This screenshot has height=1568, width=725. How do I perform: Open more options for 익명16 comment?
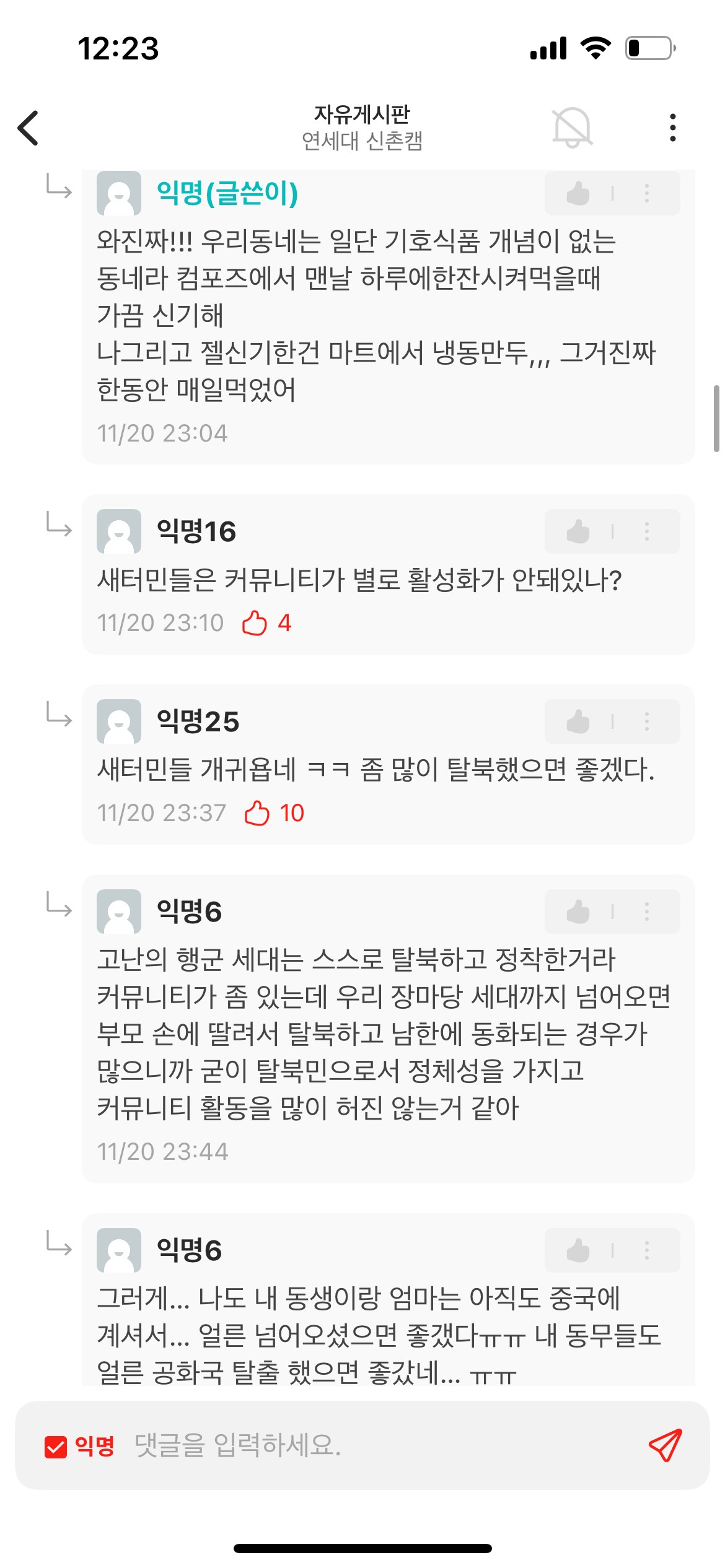click(x=646, y=531)
